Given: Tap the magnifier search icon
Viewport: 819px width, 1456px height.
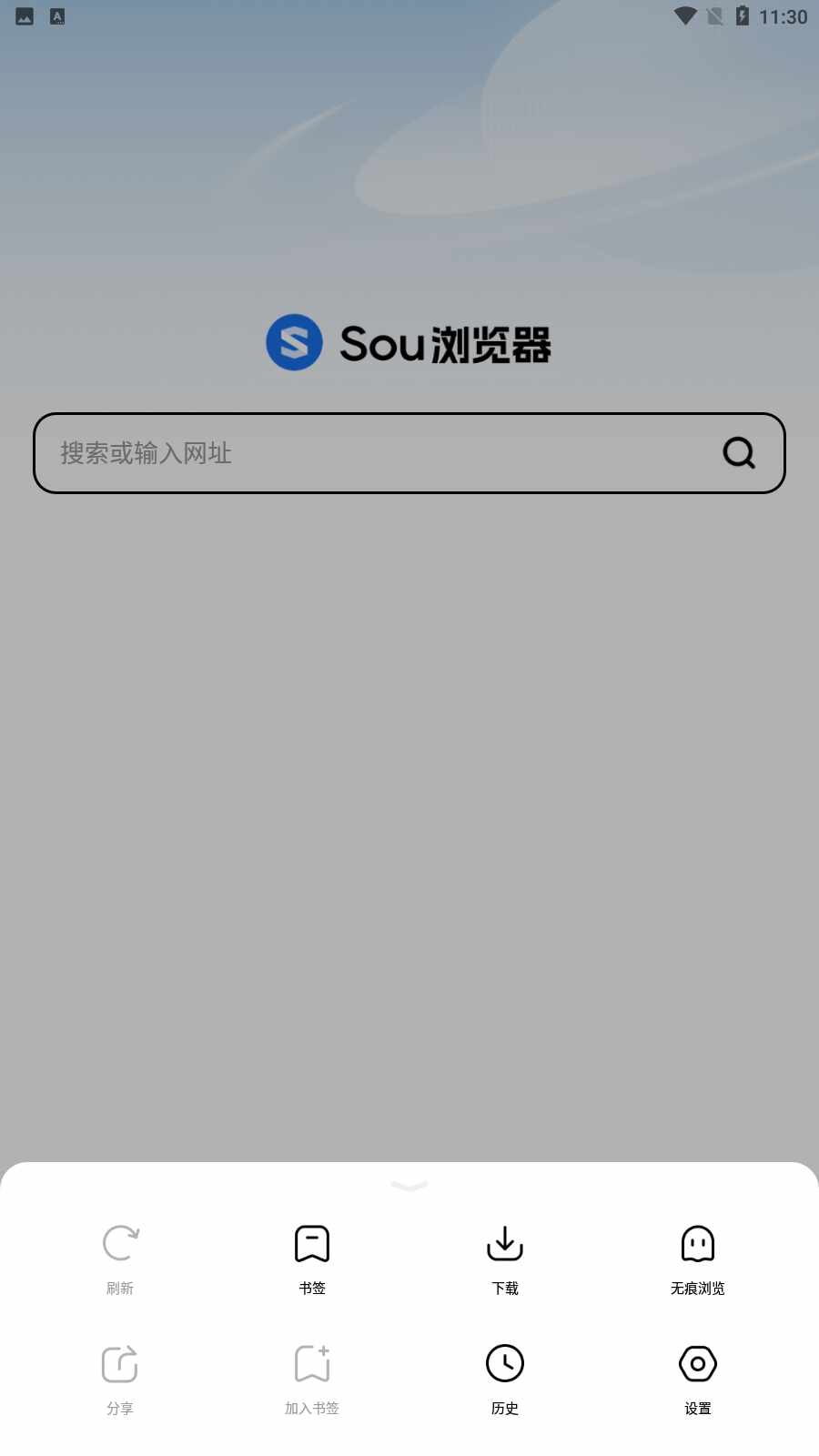Looking at the screenshot, I should [x=739, y=453].
